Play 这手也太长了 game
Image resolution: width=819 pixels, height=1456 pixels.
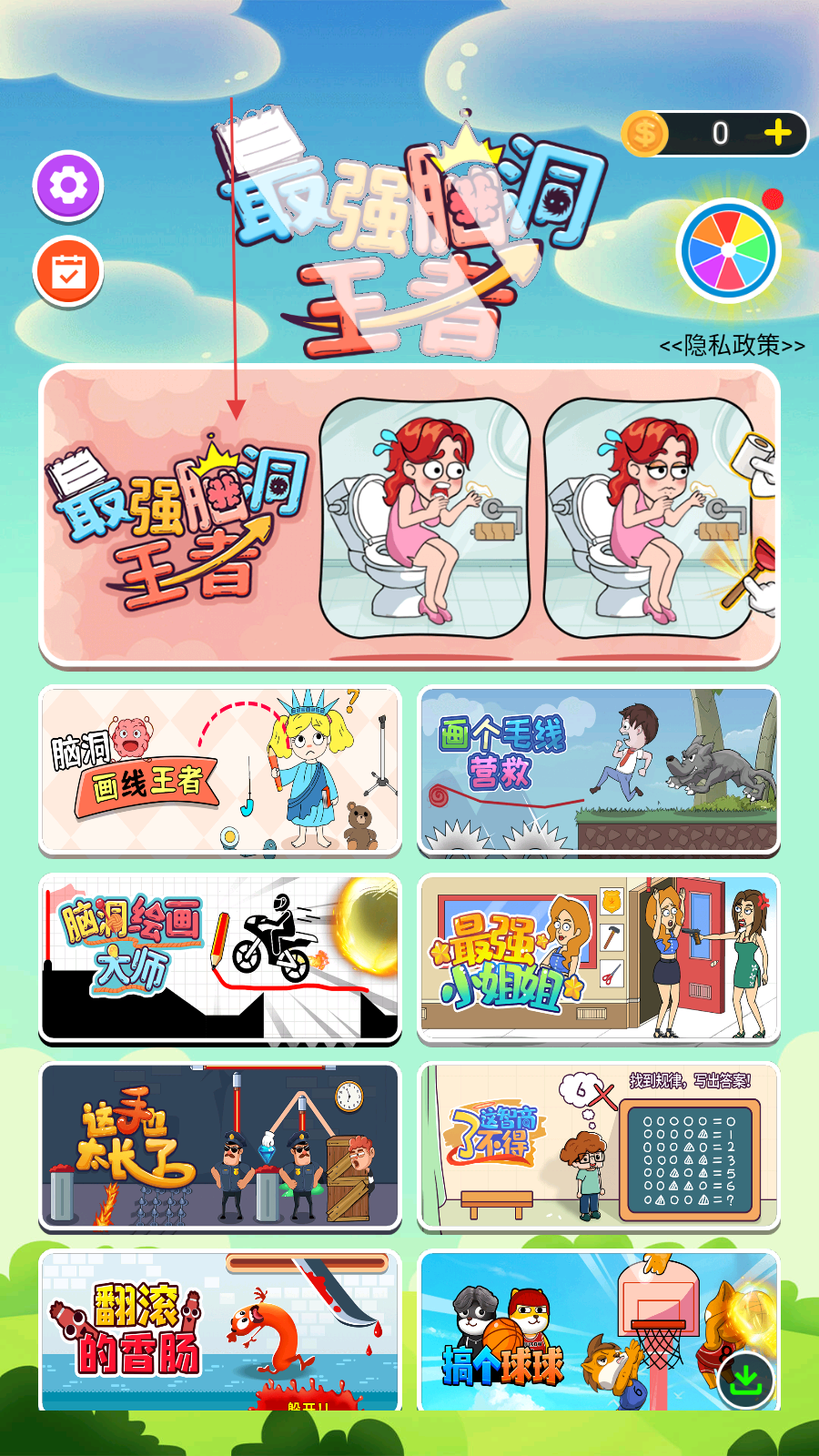(x=220, y=1145)
